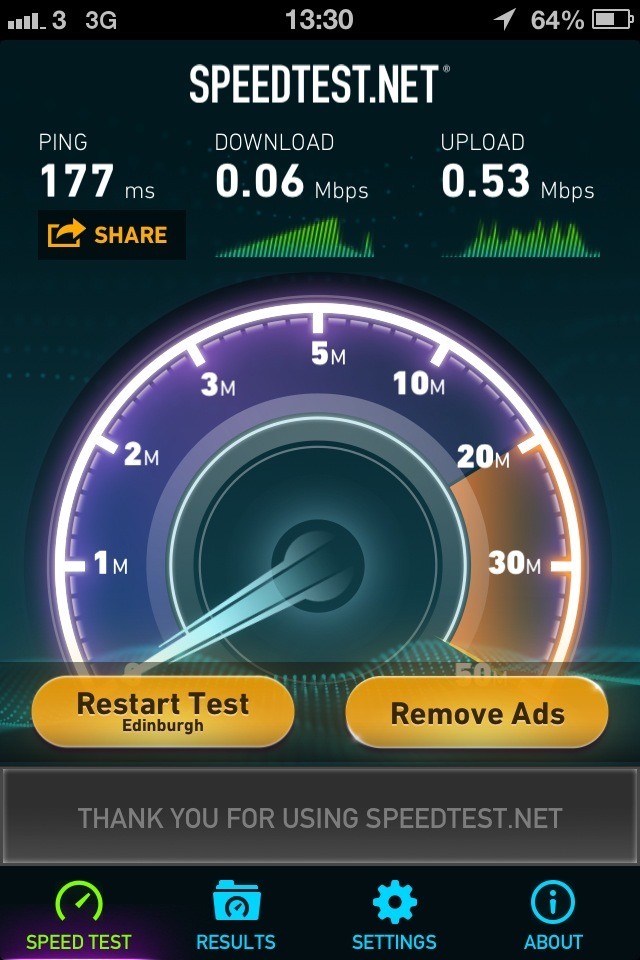The image size is (640, 960).
Task: Go to the Settings tab
Action: tap(394, 915)
